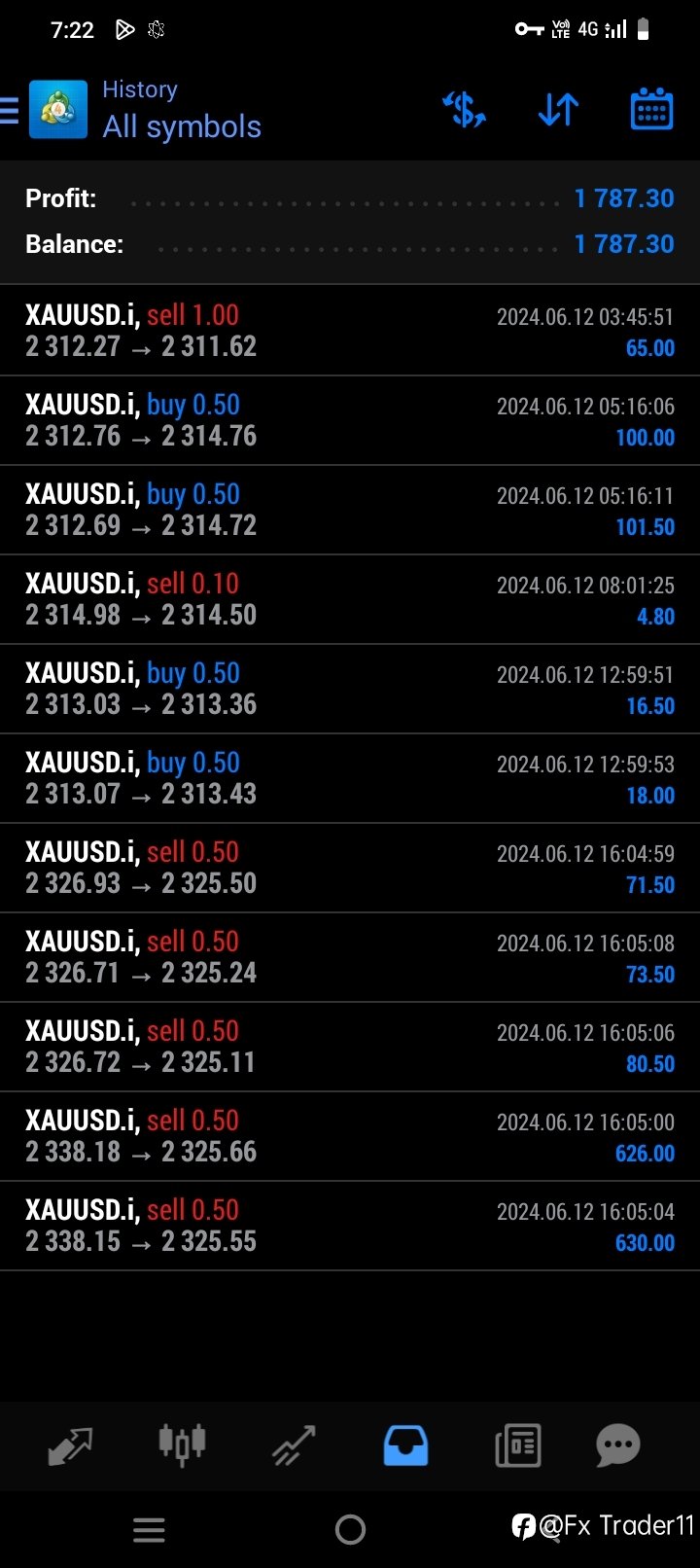Screen dimensions: 700x1568
Task: Open the sell 1.00 trade at 03:45:51
Action: [350, 331]
